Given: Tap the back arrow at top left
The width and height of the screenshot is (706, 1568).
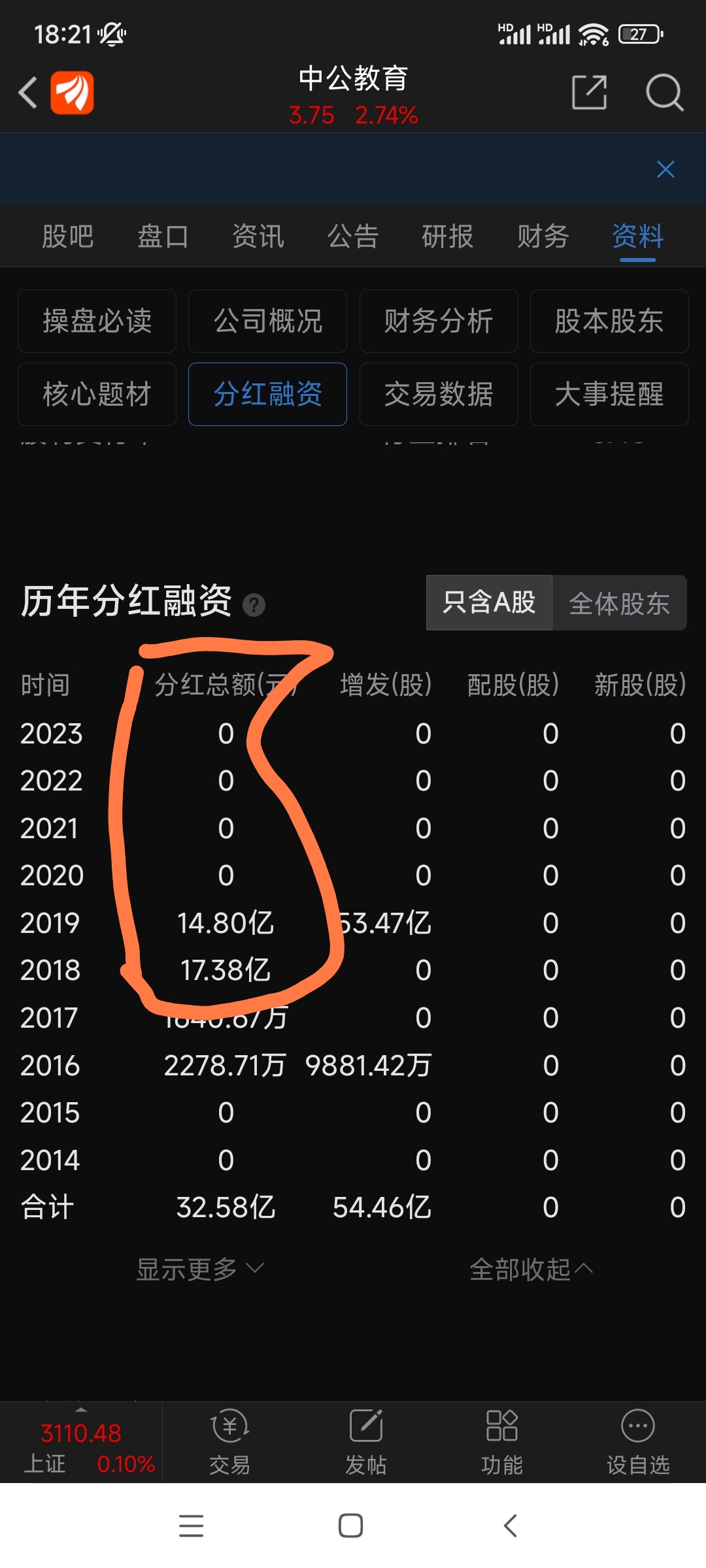Looking at the screenshot, I should click(27, 92).
